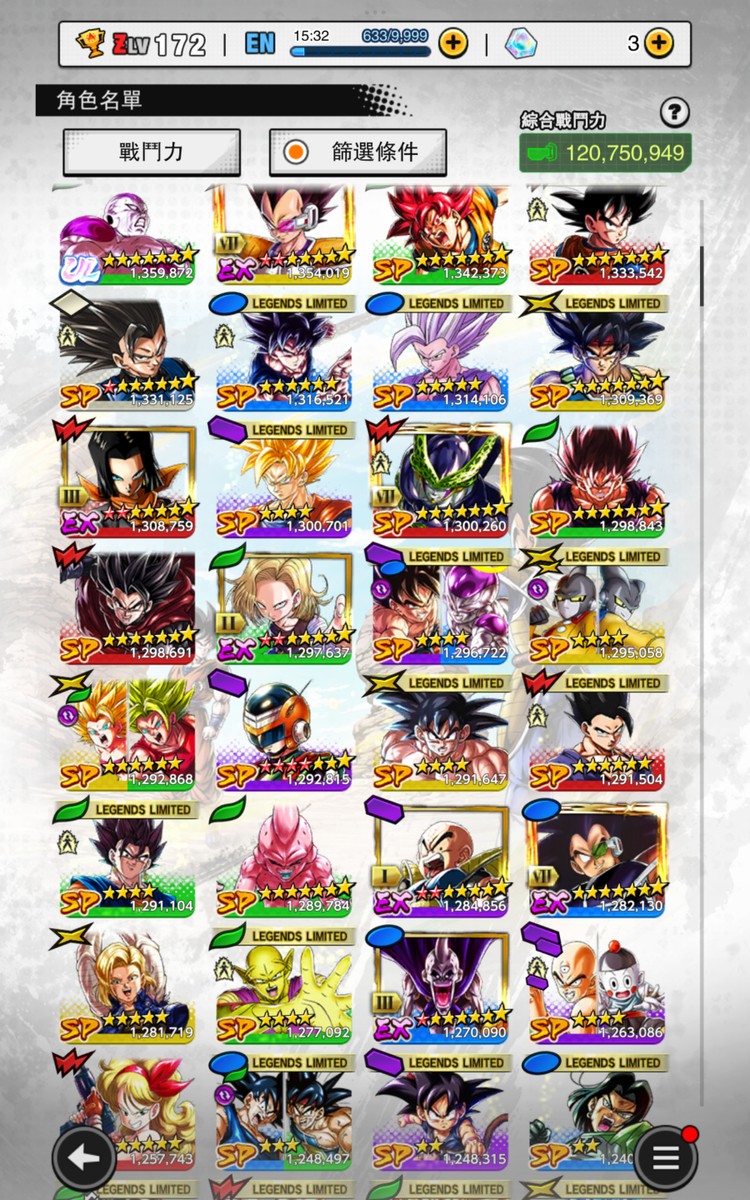Open the 篩選條件 filter button
750x1200 pixels.
(358, 152)
